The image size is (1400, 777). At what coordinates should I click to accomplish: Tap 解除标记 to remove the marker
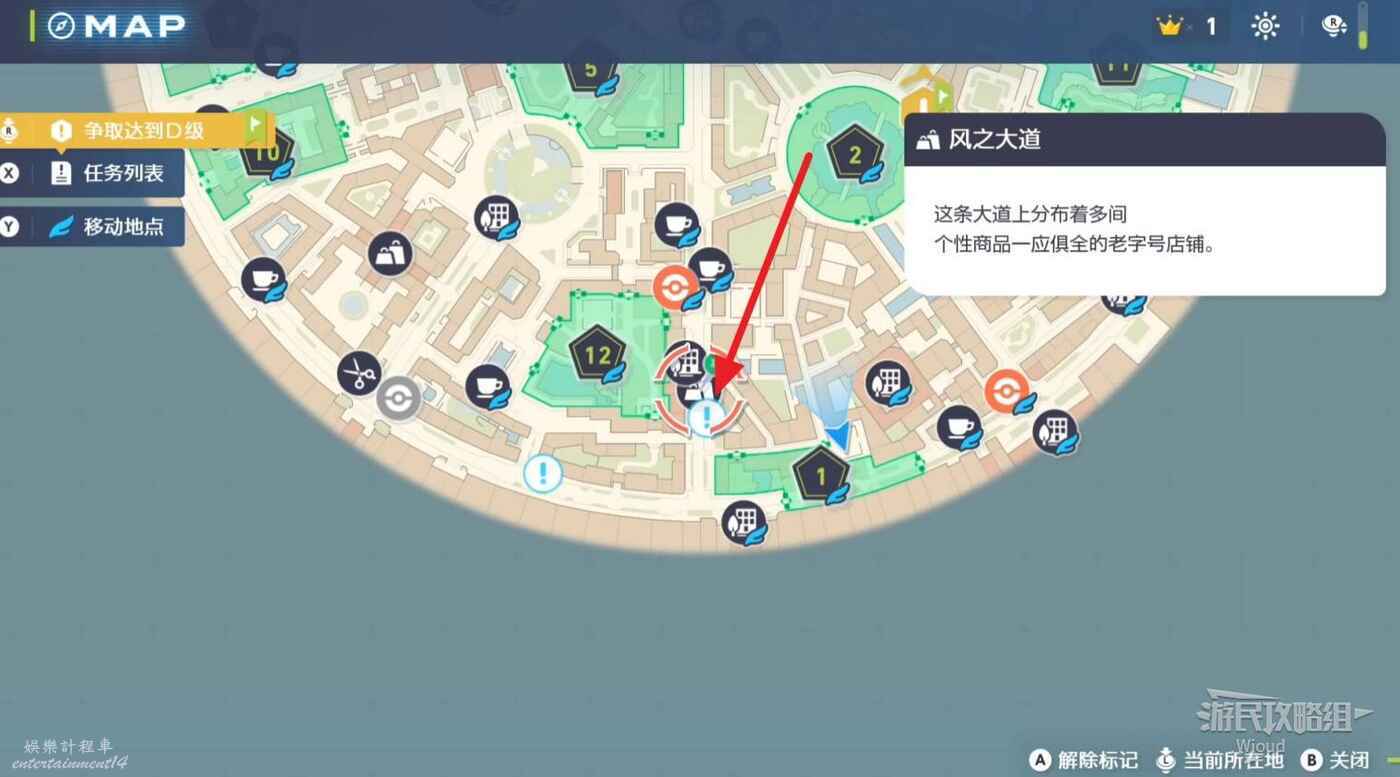pyautogui.click(x=1085, y=760)
